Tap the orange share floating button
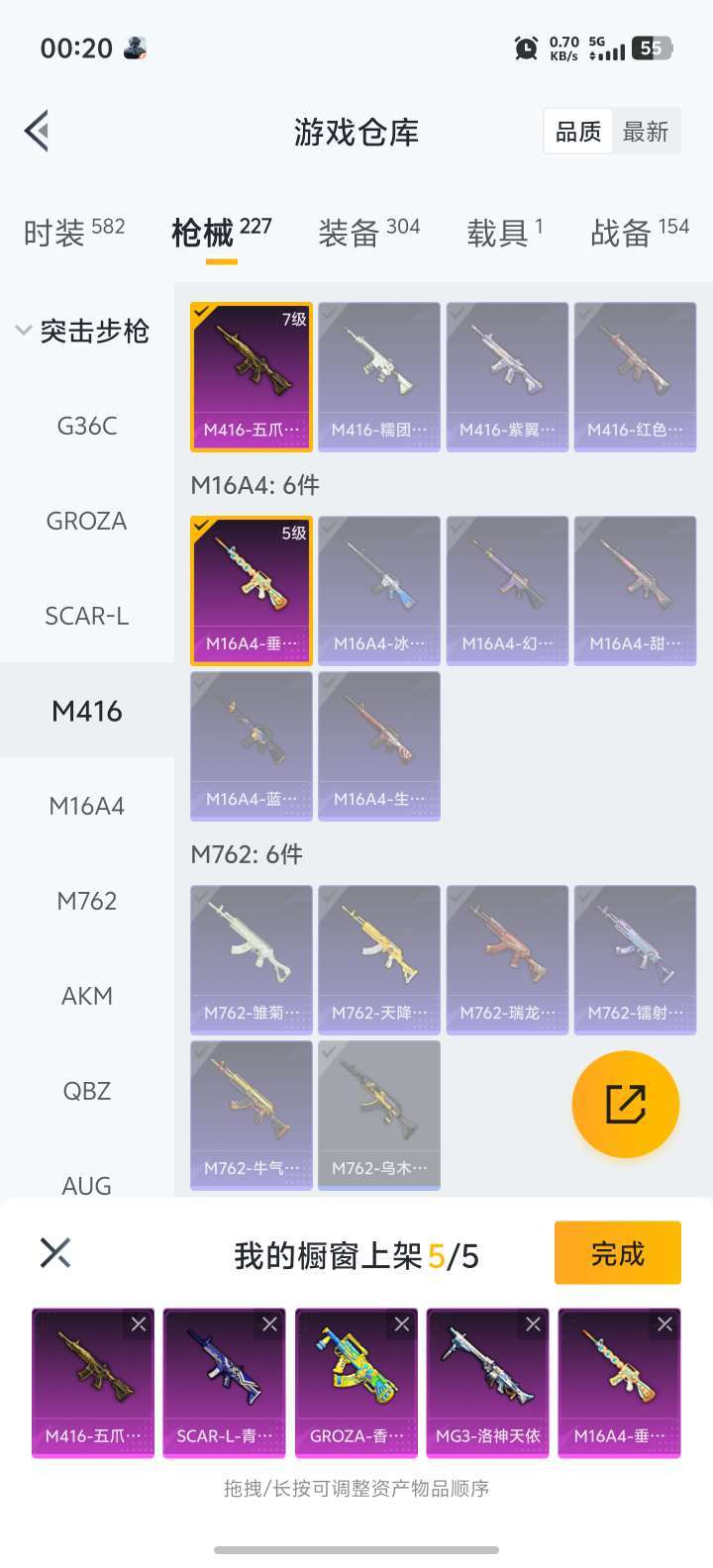713x1568 pixels. pos(626,1105)
